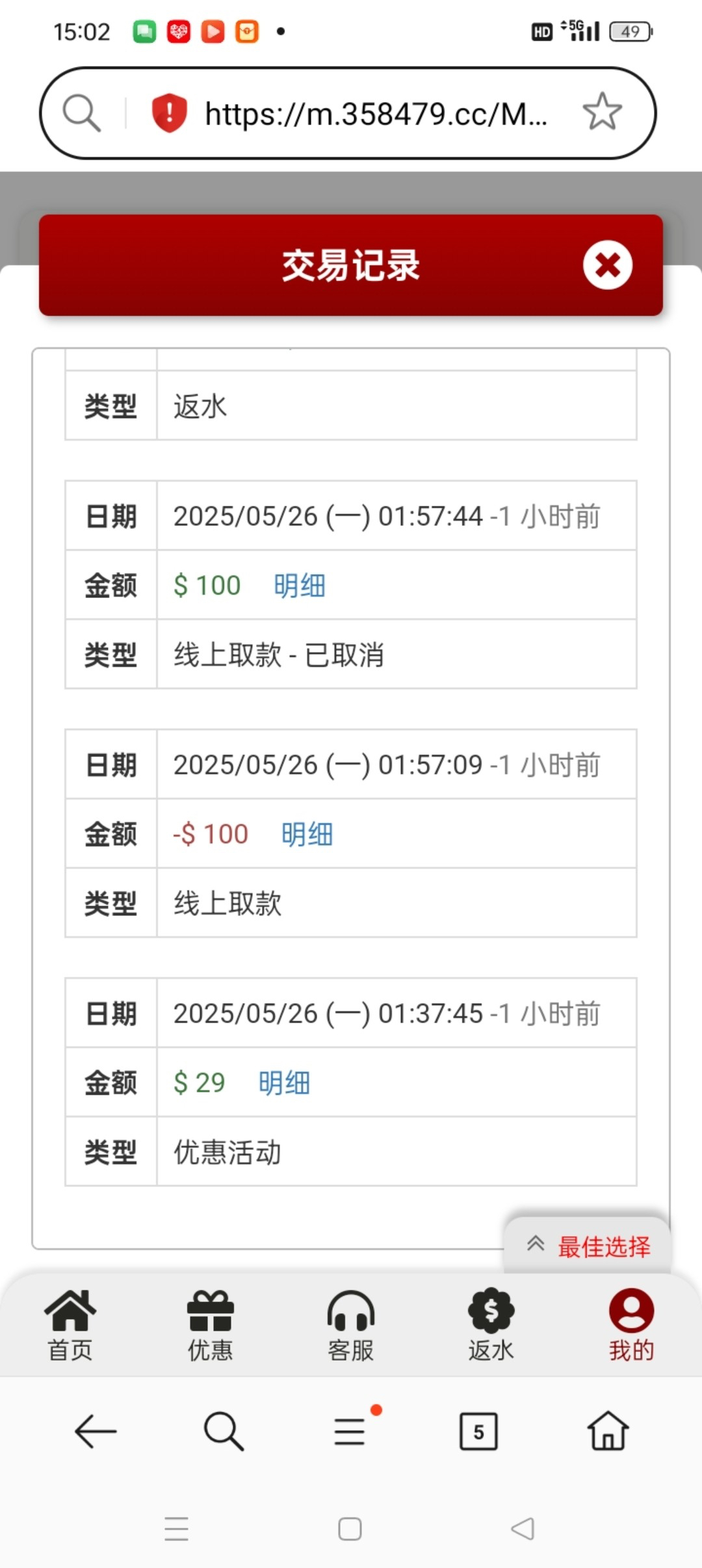This screenshot has width=702, height=1568.
Task: Open the search magnifier in the address bar
Action: 82,113
